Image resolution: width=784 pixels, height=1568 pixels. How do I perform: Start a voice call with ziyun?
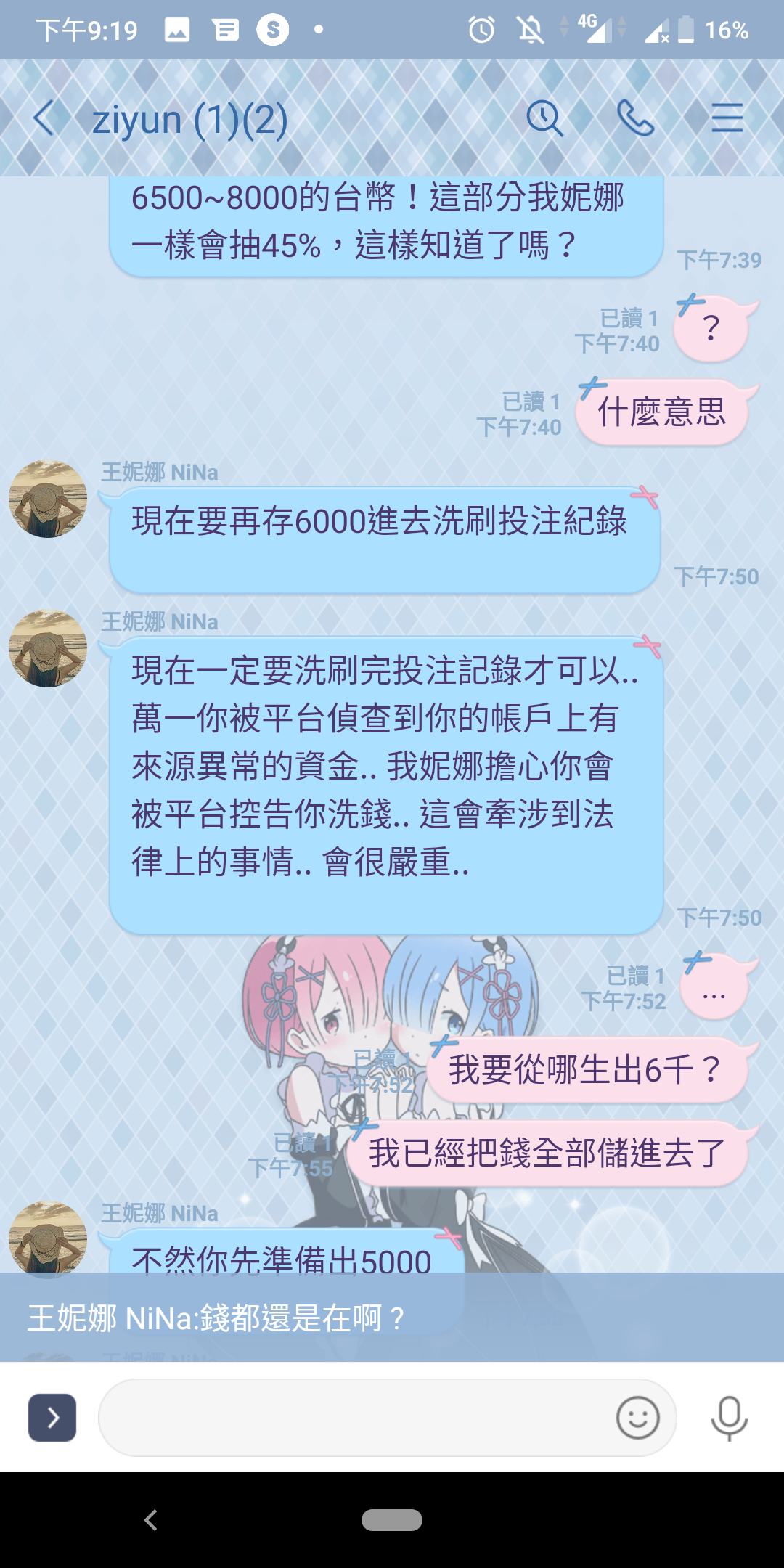[x=635, y=118]
